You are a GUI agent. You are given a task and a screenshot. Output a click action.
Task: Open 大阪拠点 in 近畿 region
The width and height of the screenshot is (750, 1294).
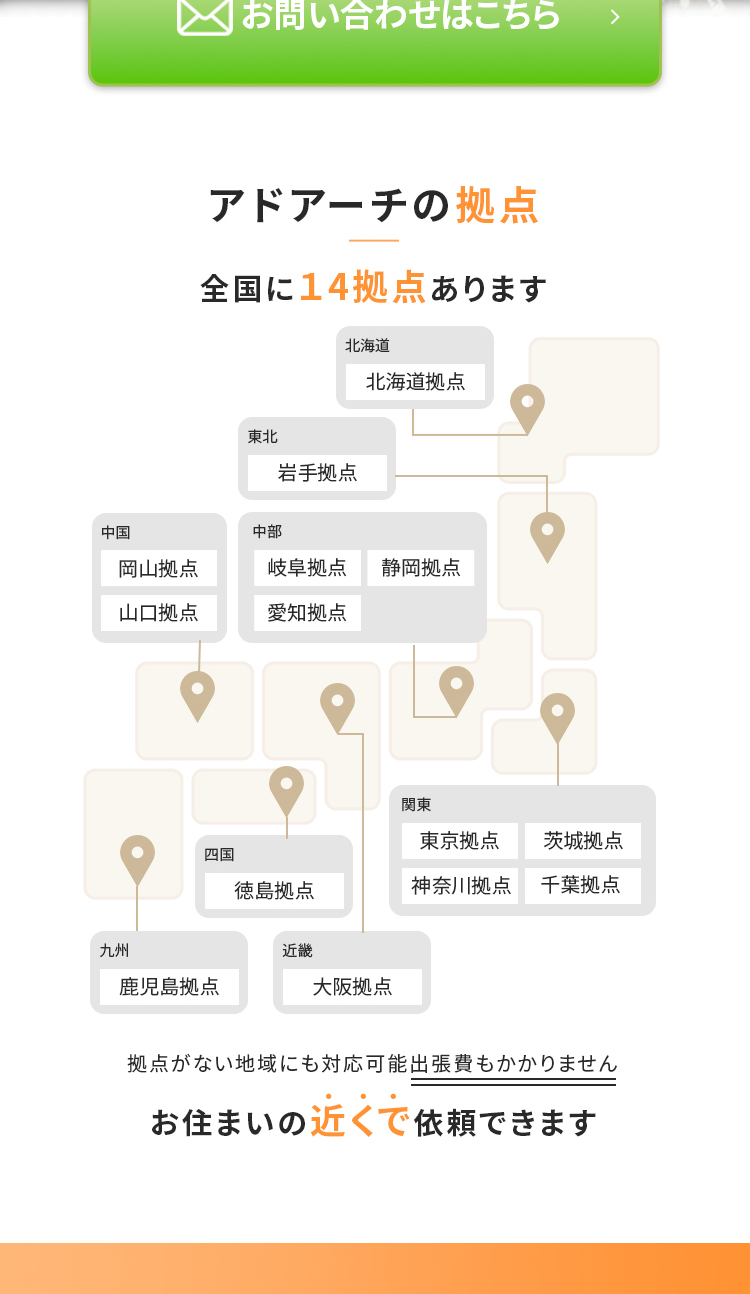352,987
